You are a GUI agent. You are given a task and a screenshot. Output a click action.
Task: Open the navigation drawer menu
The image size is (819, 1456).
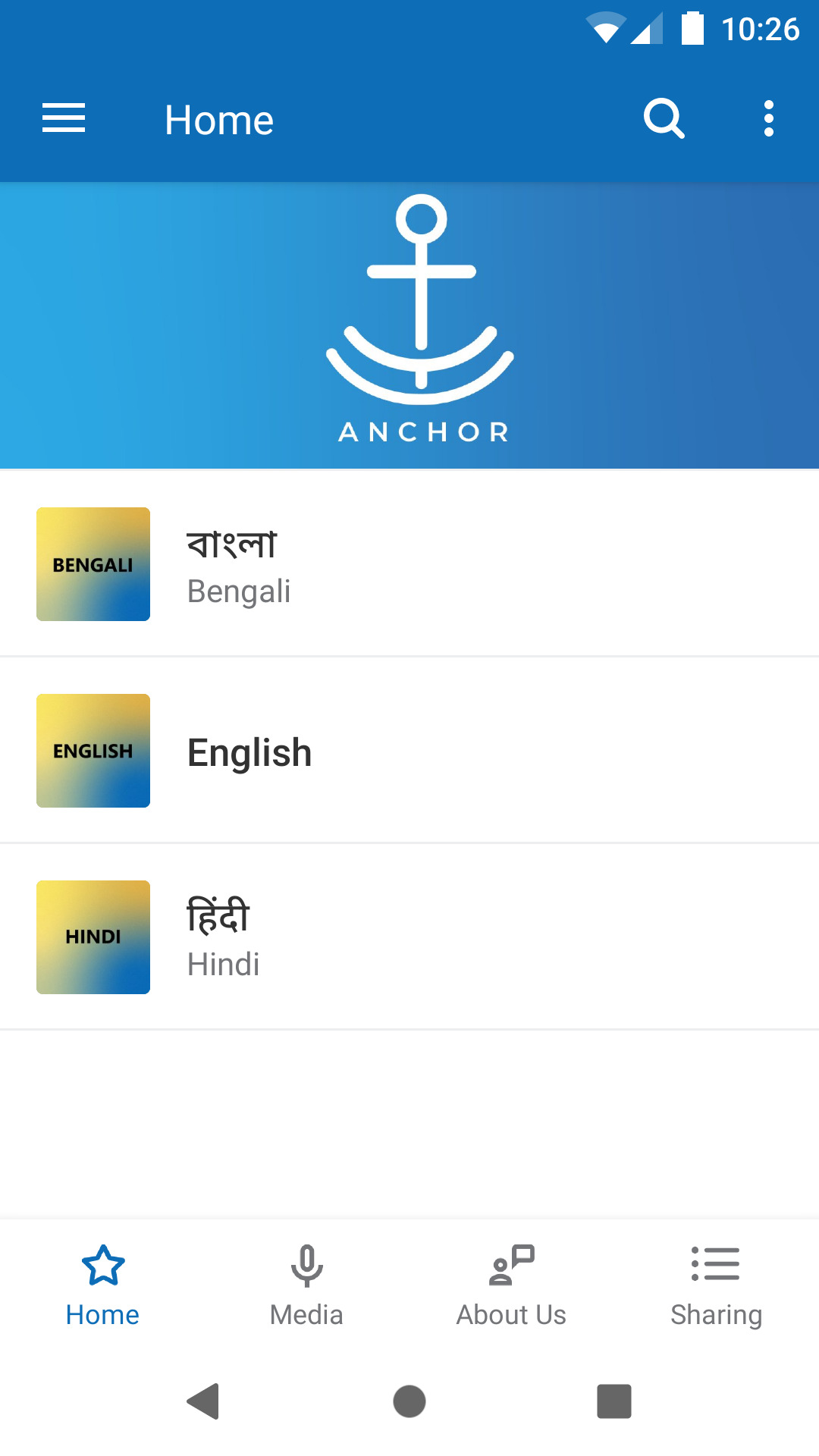(x=63, y=118)
